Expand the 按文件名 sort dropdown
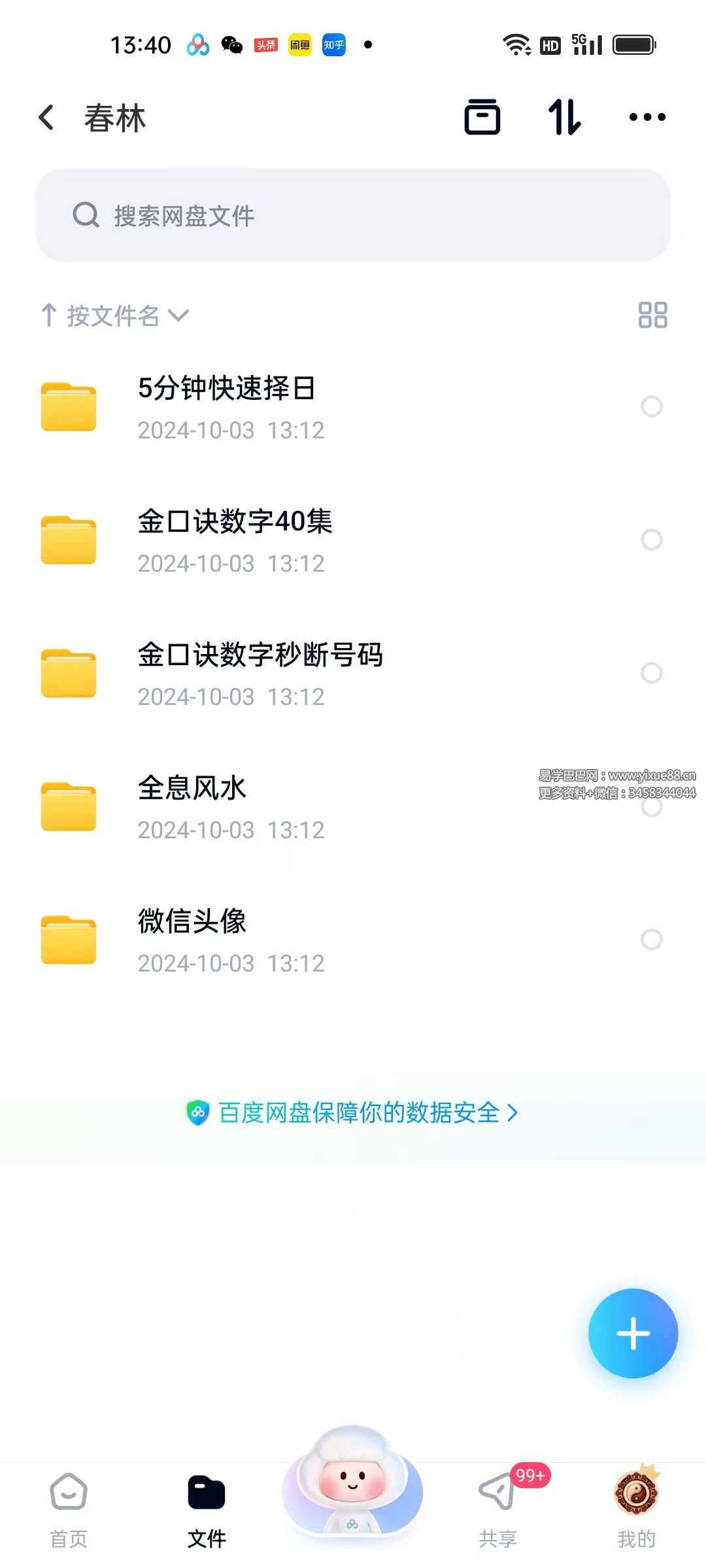This screenshot has width=706, height=1568. (115, 316)
